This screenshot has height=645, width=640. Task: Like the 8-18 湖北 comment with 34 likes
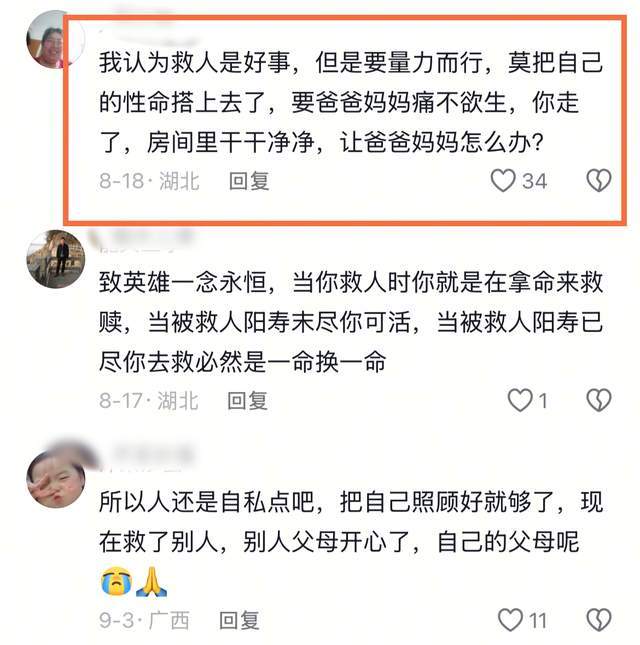tap(503, 181)
